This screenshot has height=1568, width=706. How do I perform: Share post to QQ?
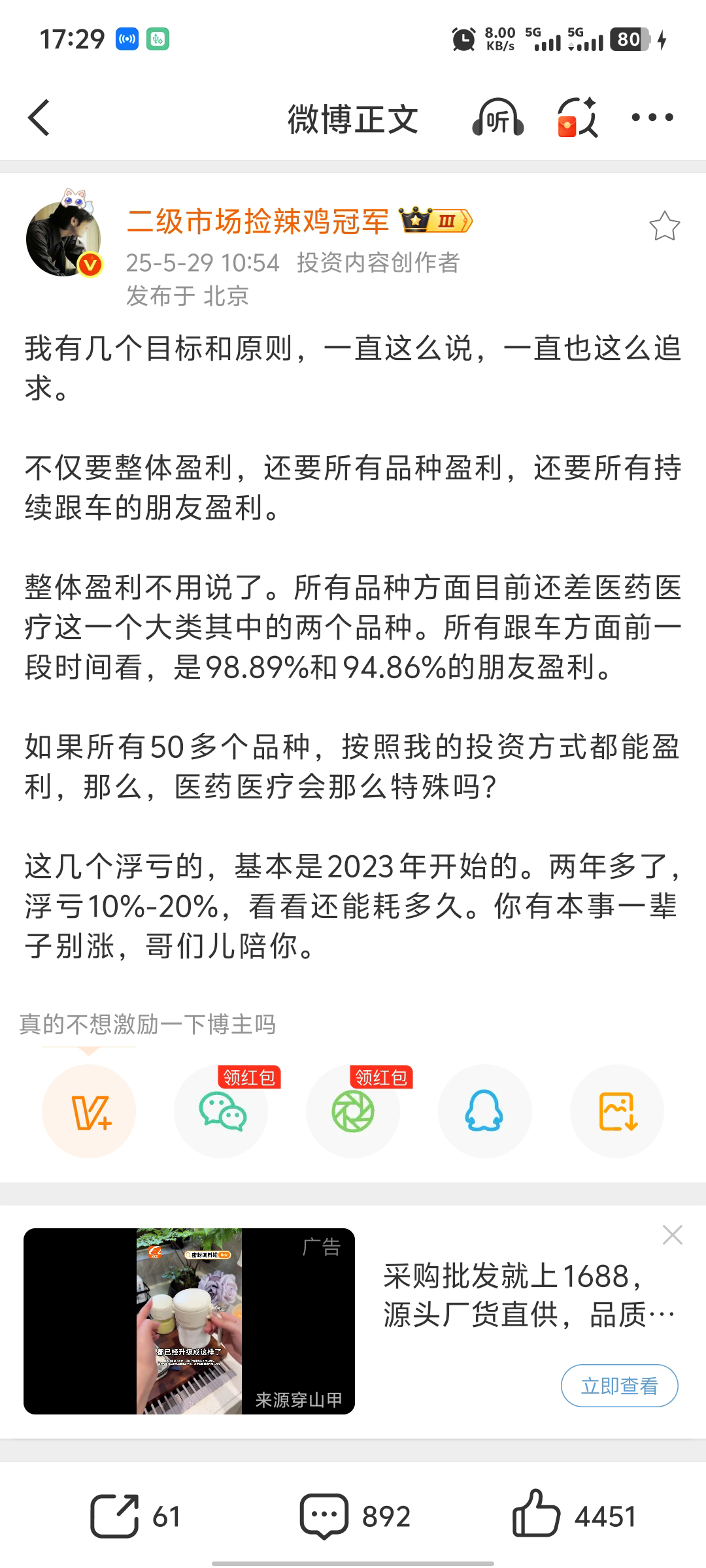tap(484, 1111)
